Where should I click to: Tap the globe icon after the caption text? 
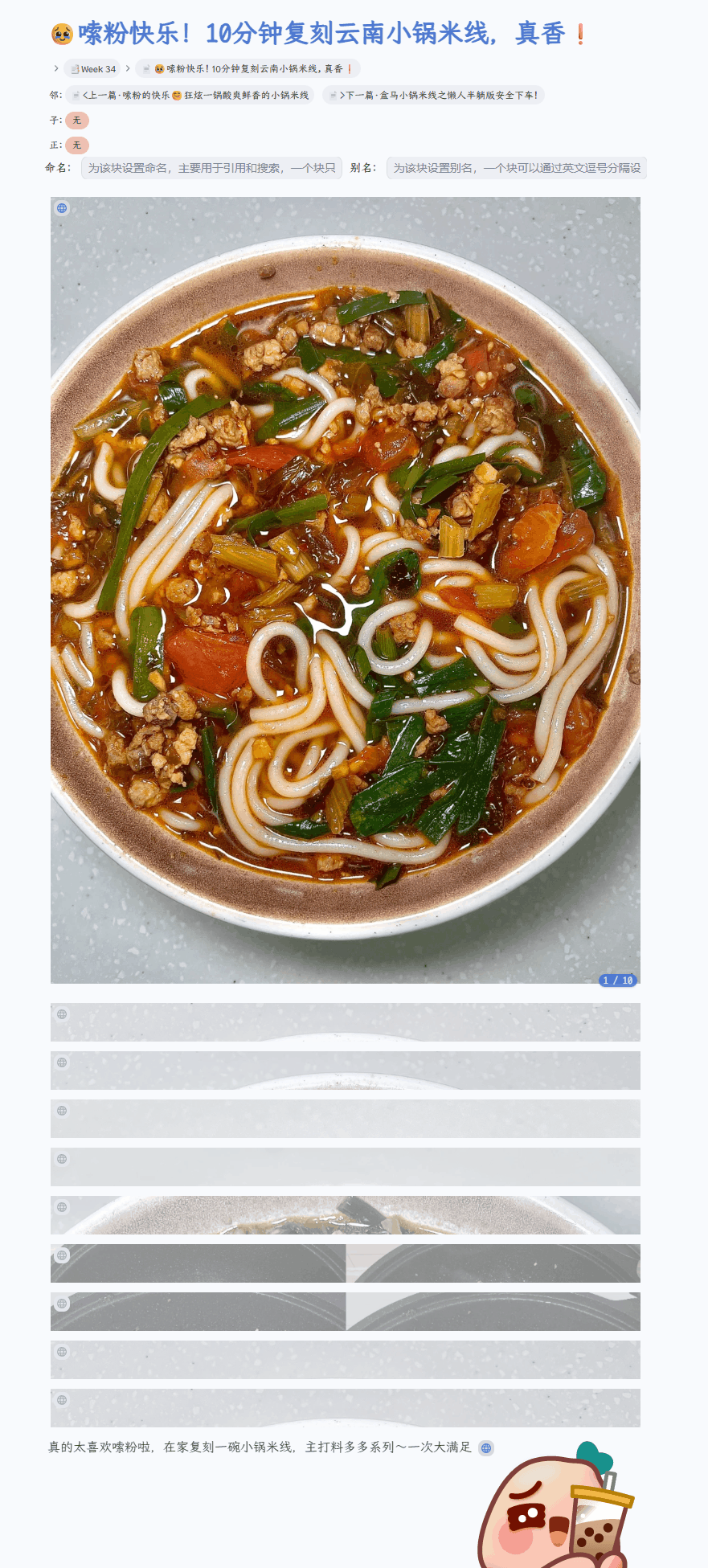(486, 1448)
